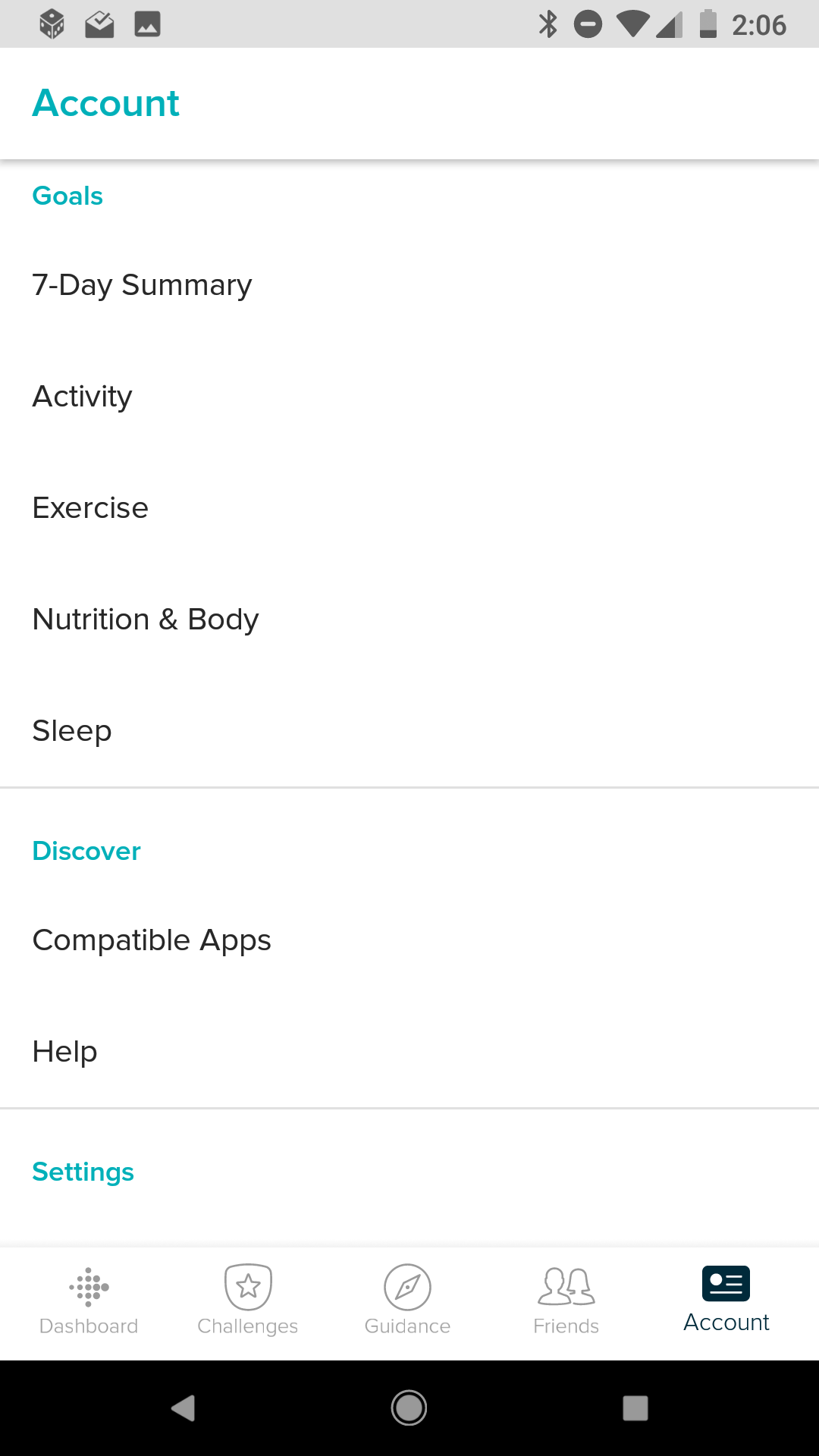Open Compatible Apps
The height and width of the screenshot is (1456, 819).
point(409,940)
